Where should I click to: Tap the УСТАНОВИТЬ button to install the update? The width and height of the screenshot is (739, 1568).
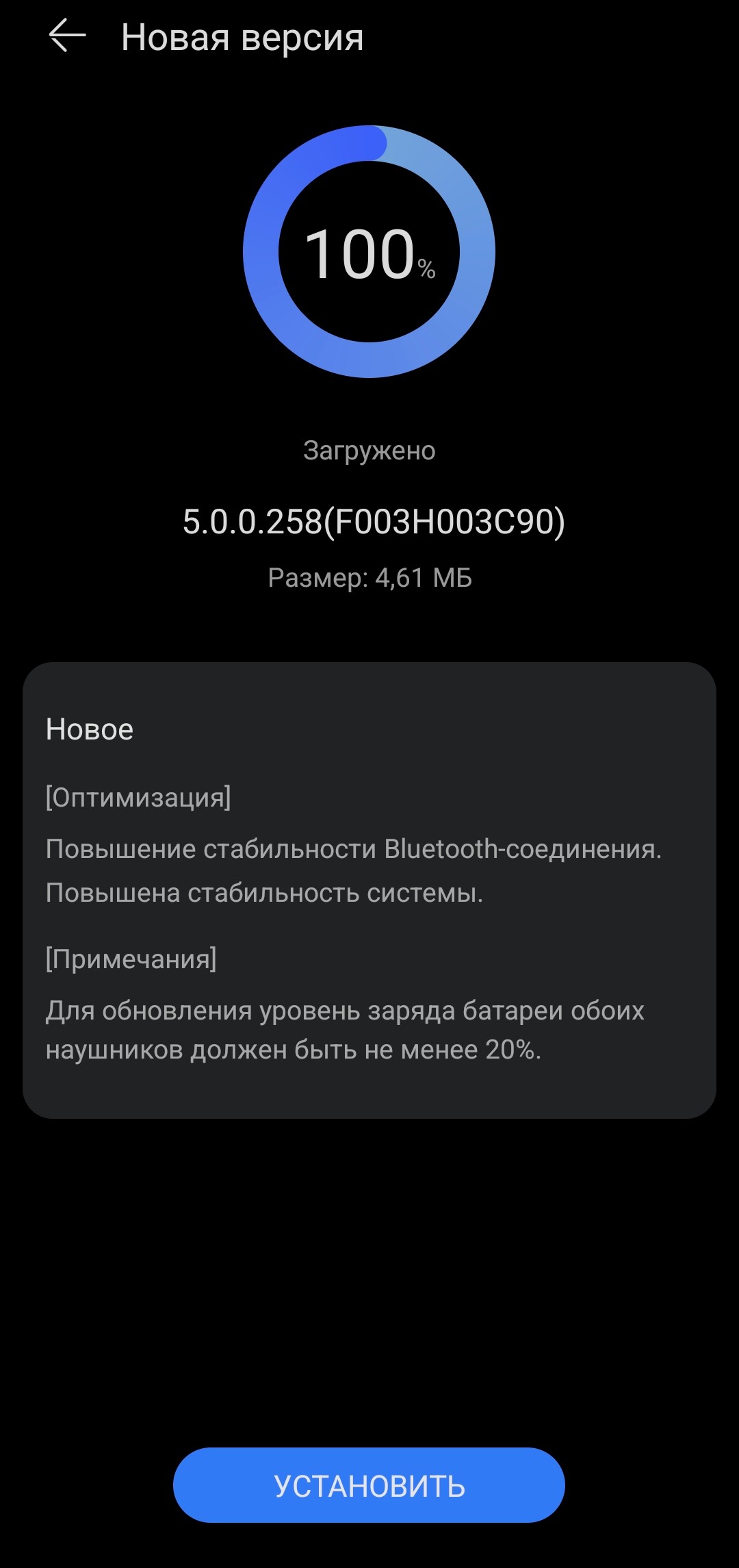pos(369,1484)
